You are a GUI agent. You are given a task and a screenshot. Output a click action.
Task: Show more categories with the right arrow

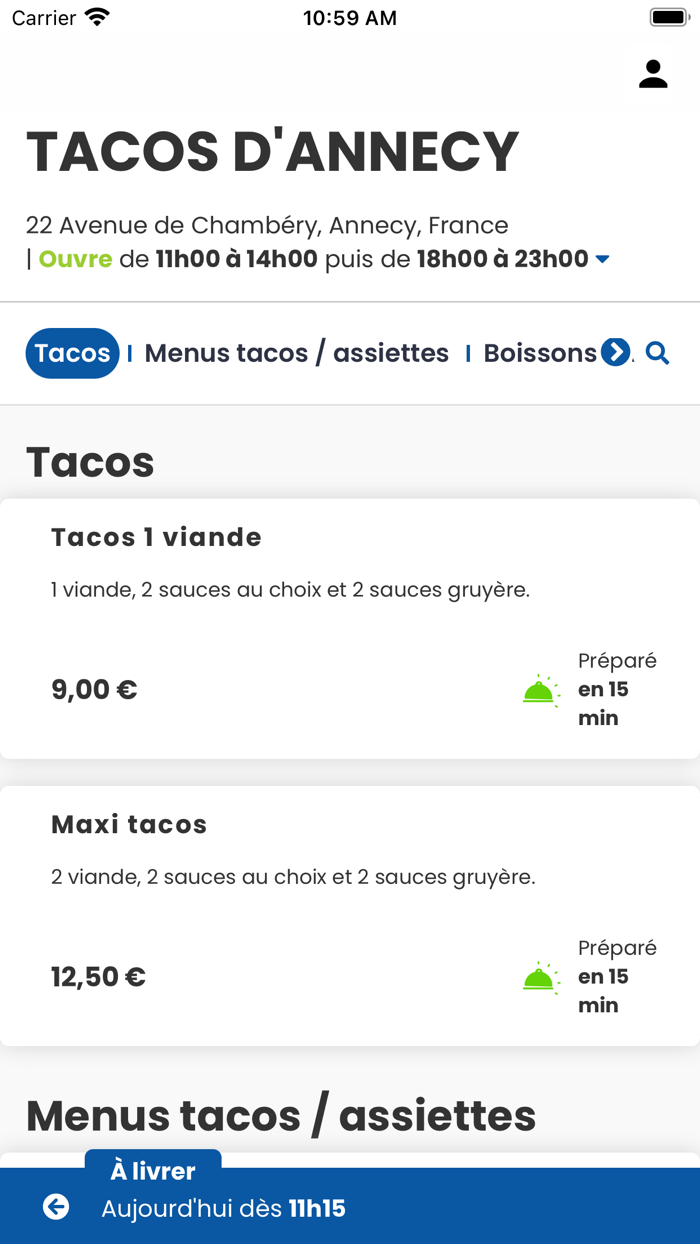coord(615,352)
